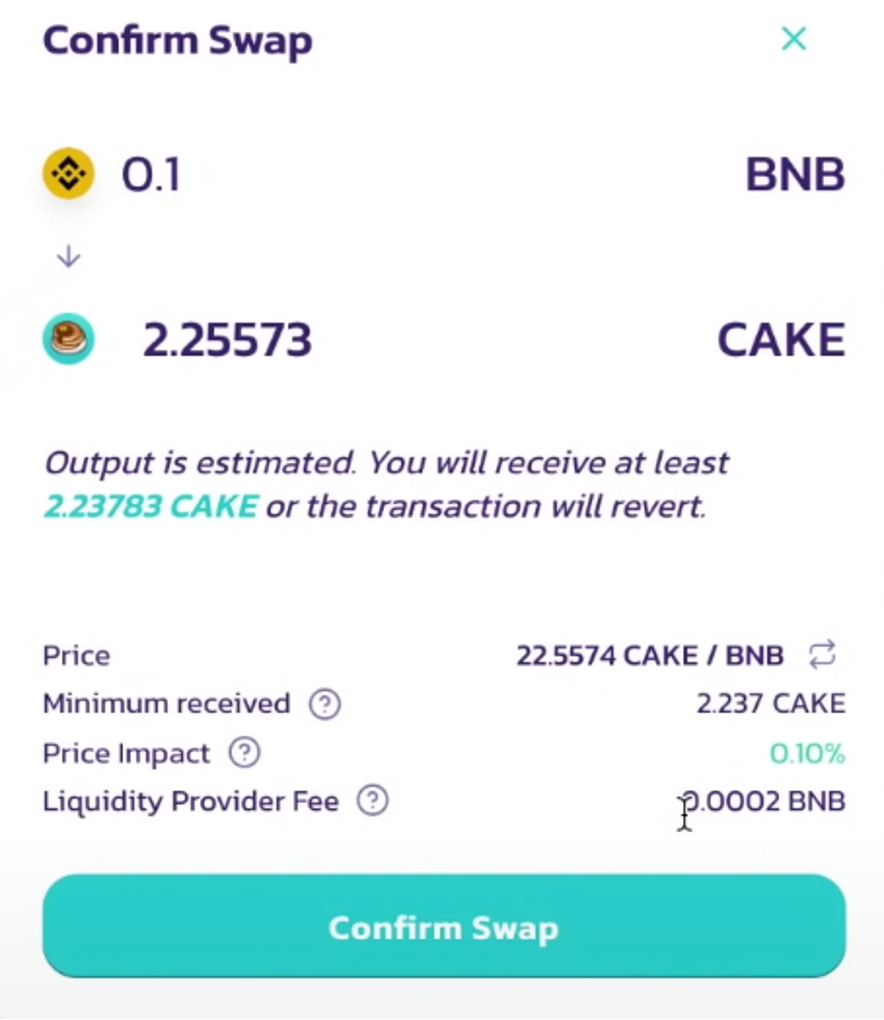Click the BNB coin icon

67,172
